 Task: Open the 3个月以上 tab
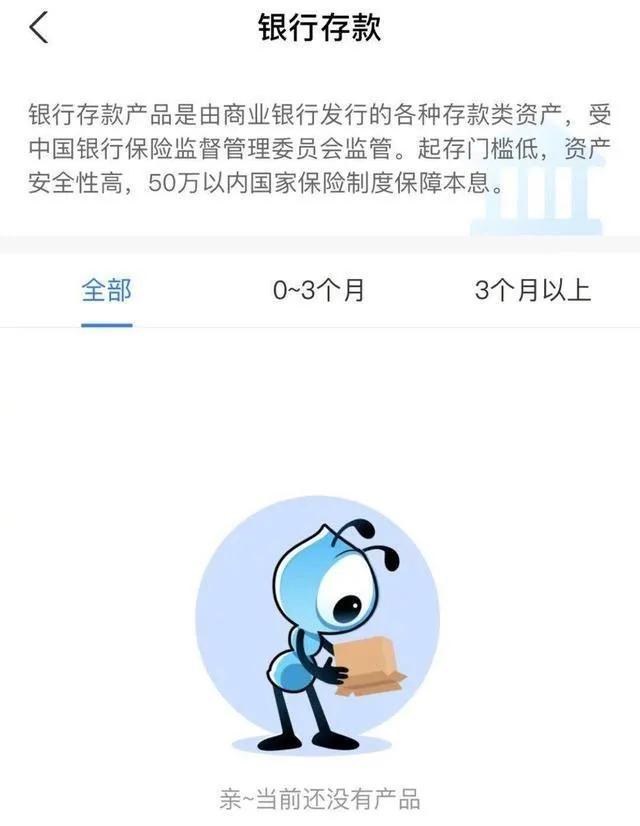532,291
